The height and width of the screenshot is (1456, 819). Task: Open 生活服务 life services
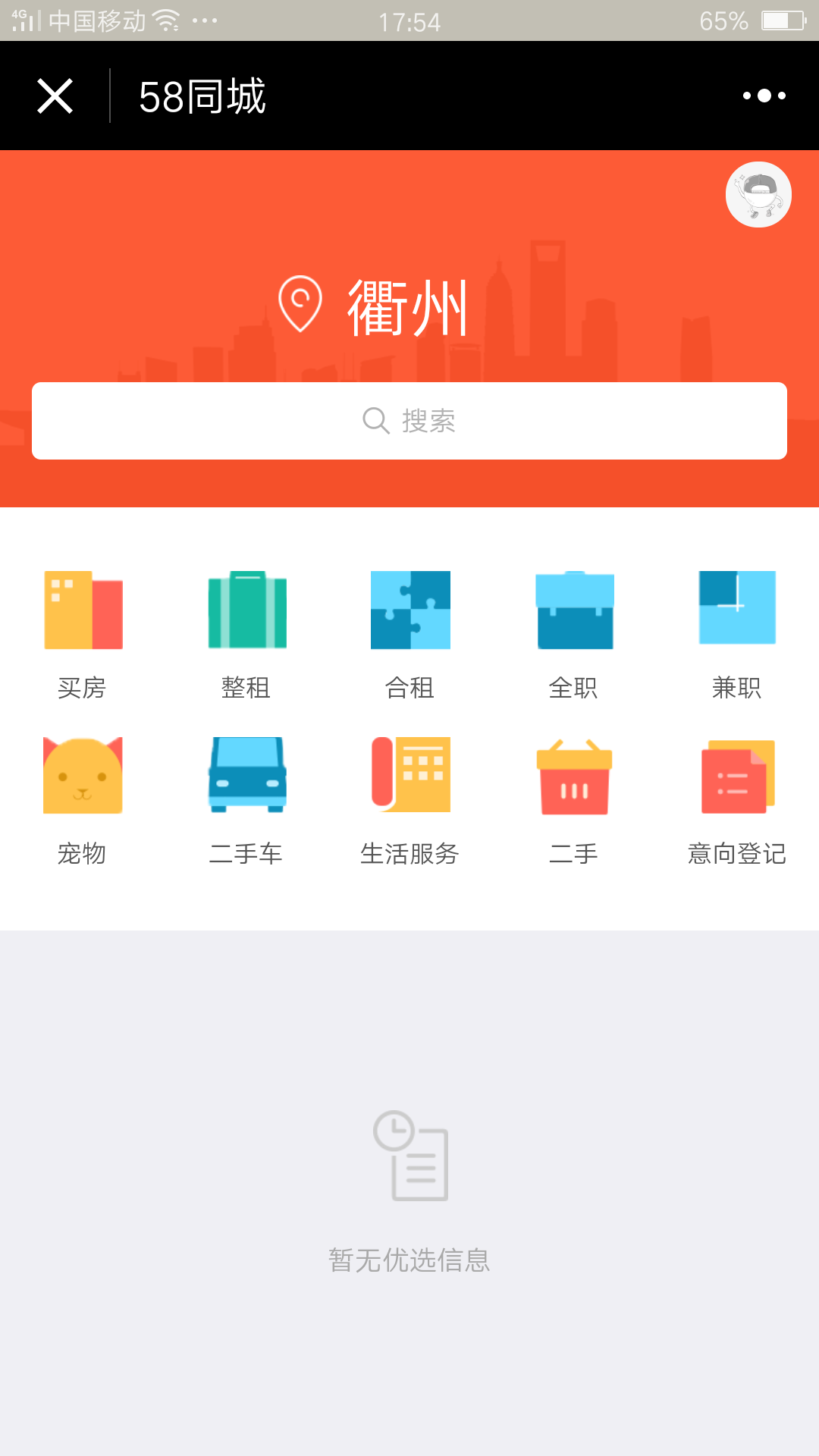point(410,799)
